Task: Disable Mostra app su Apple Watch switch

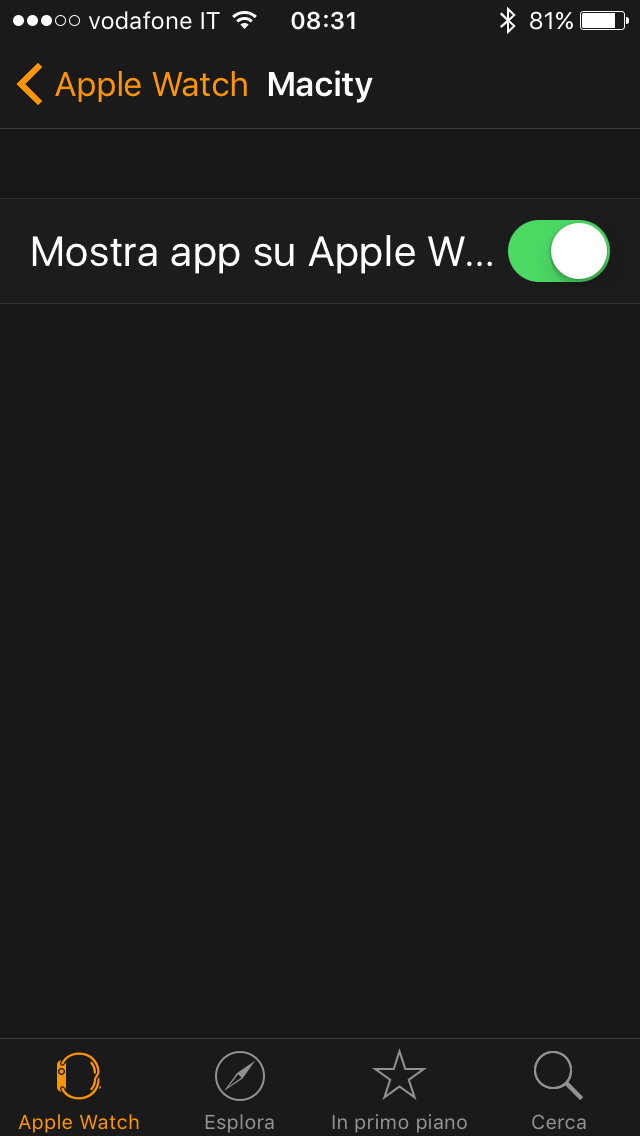Action: coord(558,251)
